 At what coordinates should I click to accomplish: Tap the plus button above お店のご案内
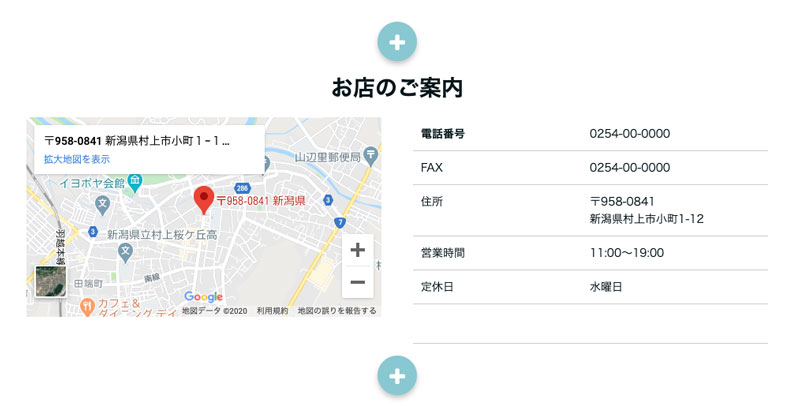397,42
